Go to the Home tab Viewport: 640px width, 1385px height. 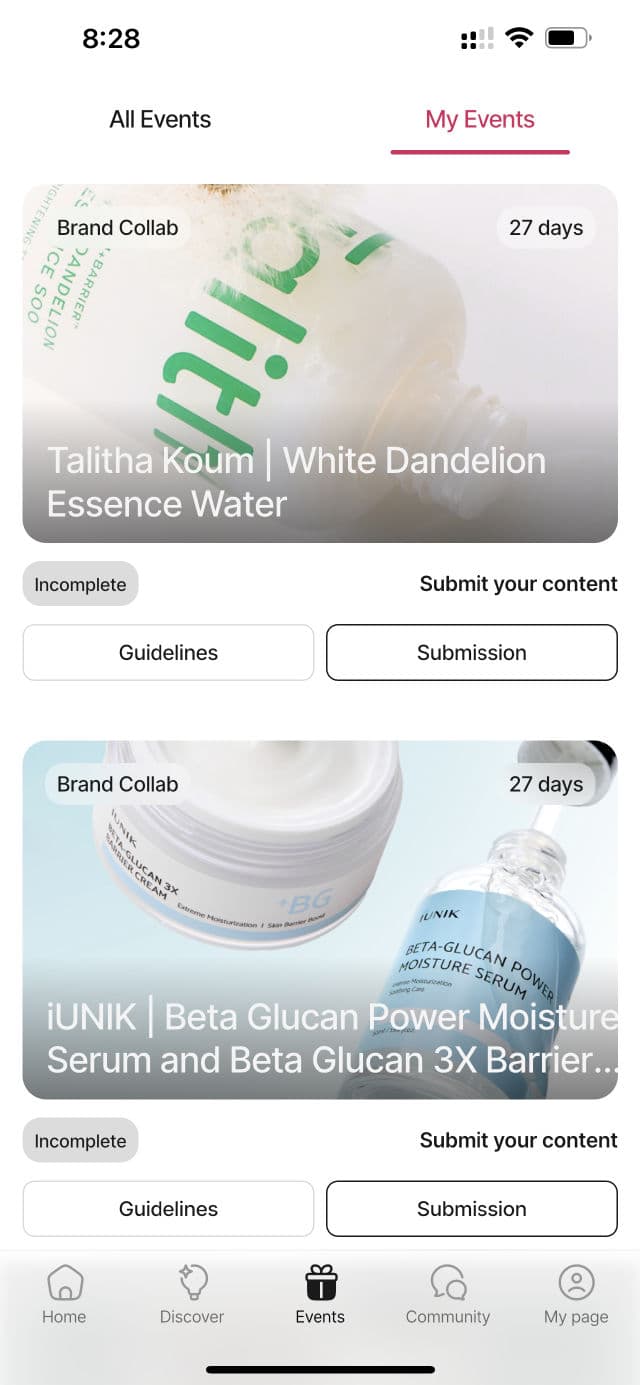click(x=64, y=1295)
